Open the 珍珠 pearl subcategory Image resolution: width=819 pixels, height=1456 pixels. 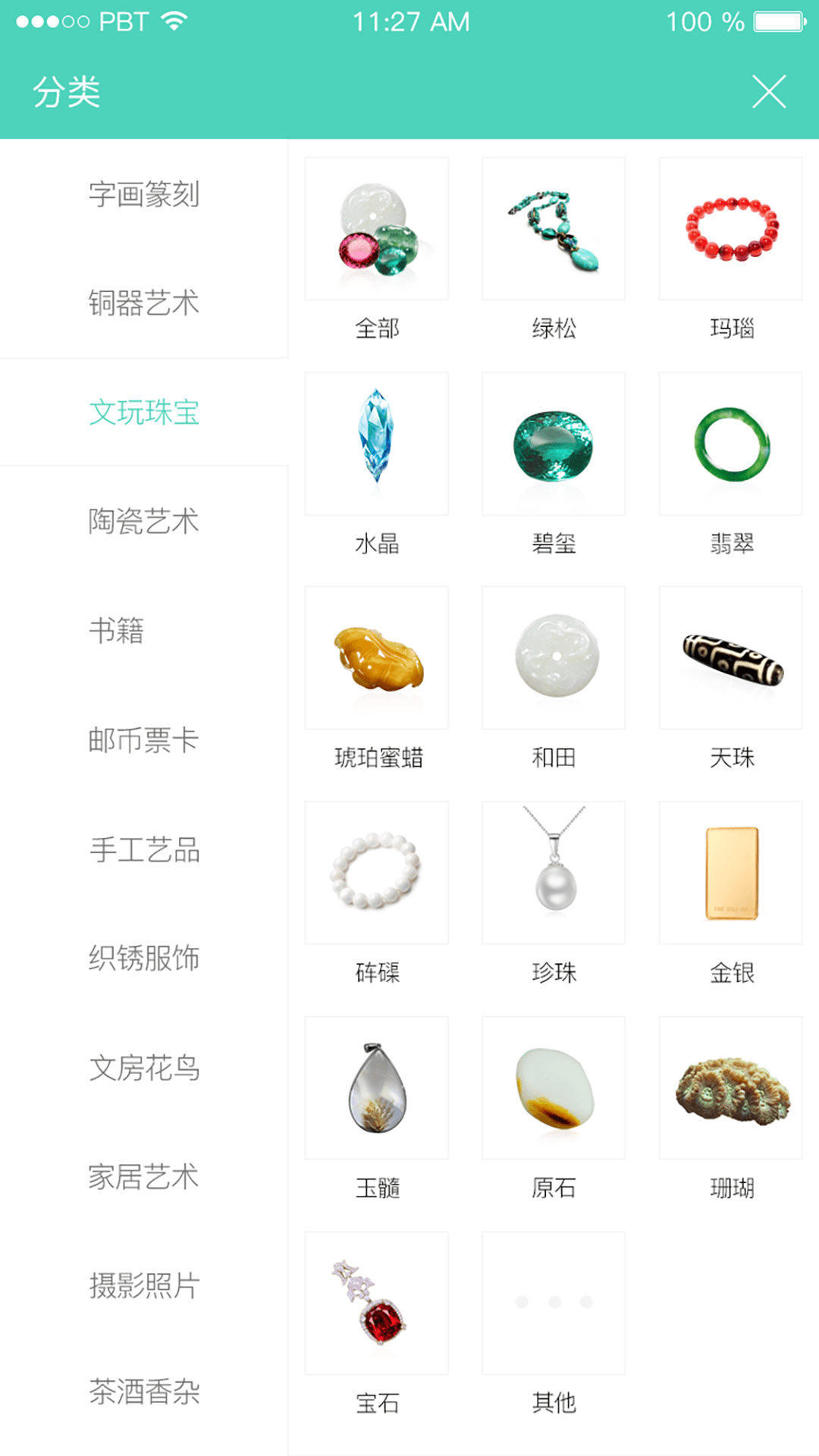pyautogui.click(x=554, y=873)
